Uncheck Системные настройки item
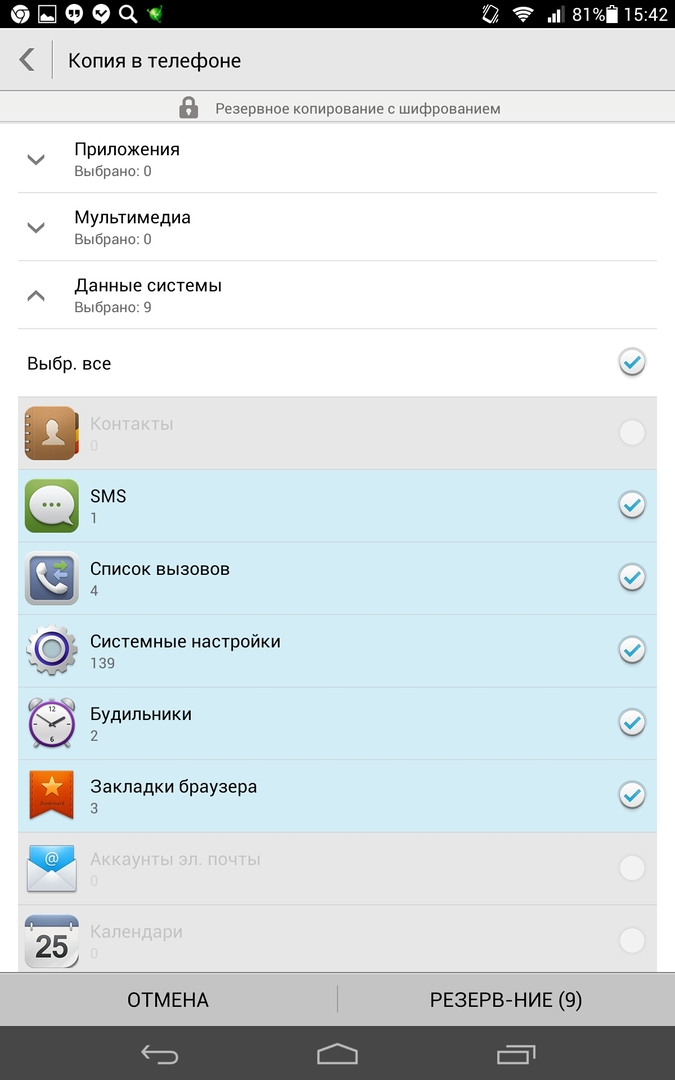This screenshot has height=1080, width=675. click(631, 651)
